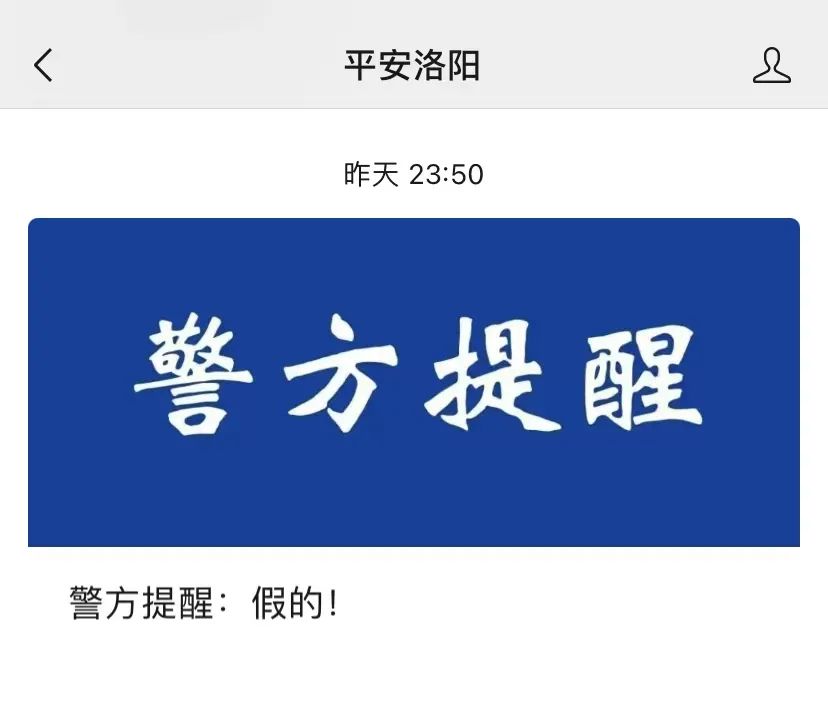Go back from the 平安洛阳 chat
Image resolution: width=828 pixels, height=708 pixels.
(x=43, y=66)
